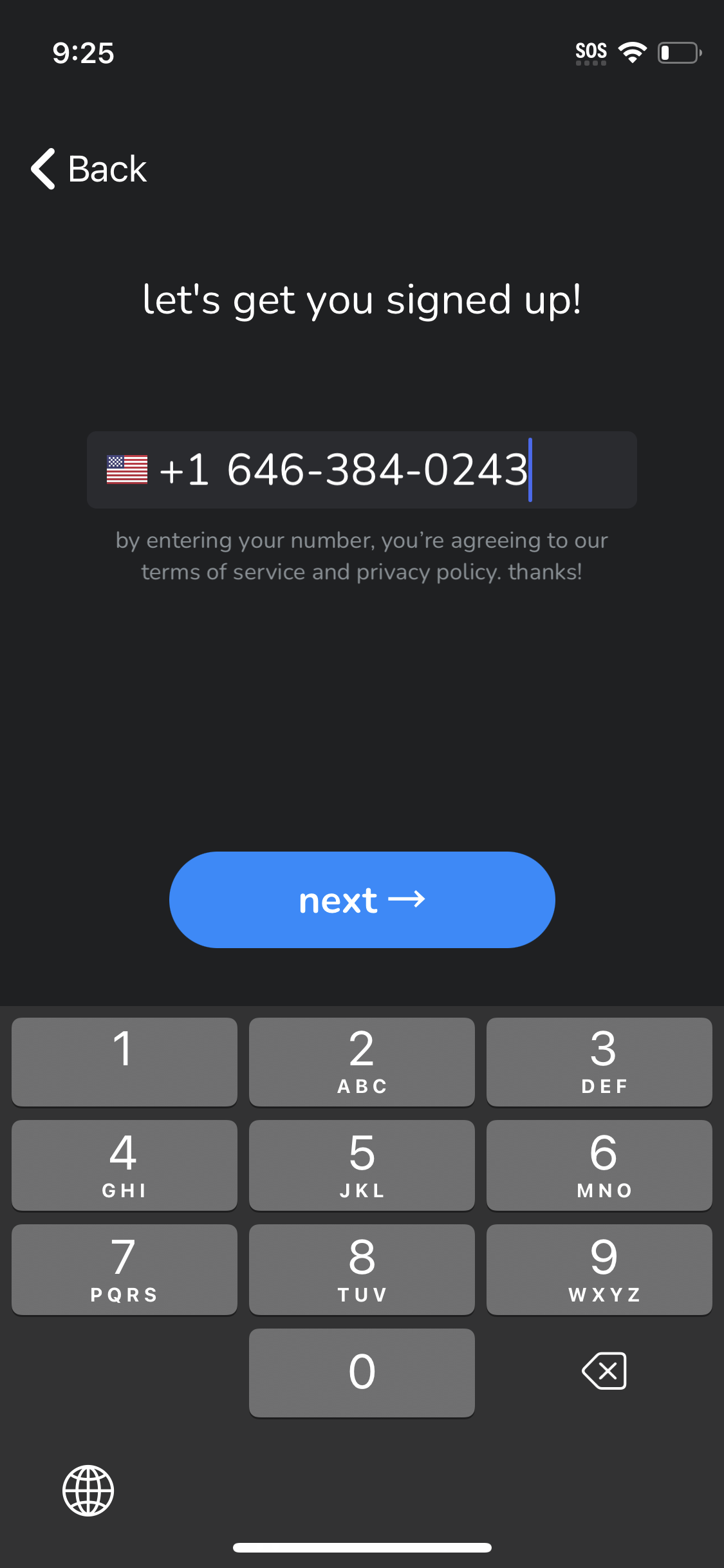Tap the Wi-Fi icon in status bar
Screen dimensions: 724x1568
coord(631,51)
